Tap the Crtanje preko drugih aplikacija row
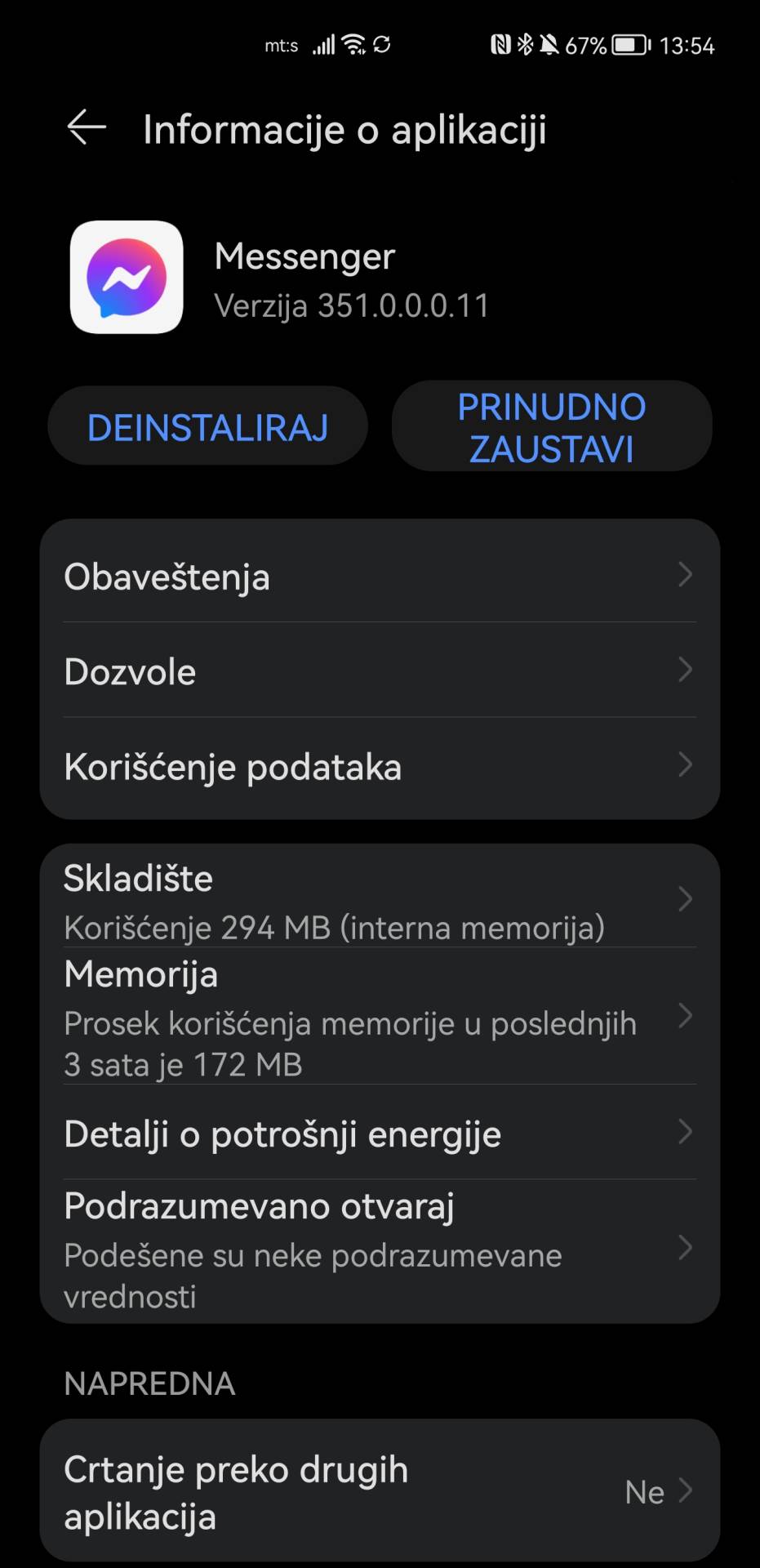Image resolution: width=760 pixels, height=1568 pixels. [380, 1493]
